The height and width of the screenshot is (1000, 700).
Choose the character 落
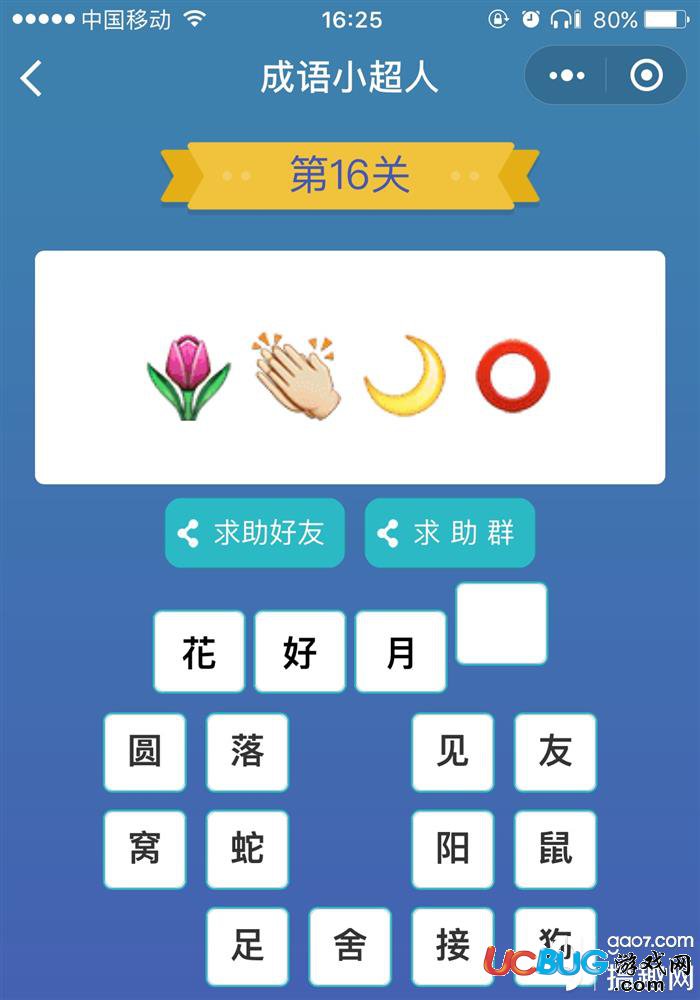[247, 752]
